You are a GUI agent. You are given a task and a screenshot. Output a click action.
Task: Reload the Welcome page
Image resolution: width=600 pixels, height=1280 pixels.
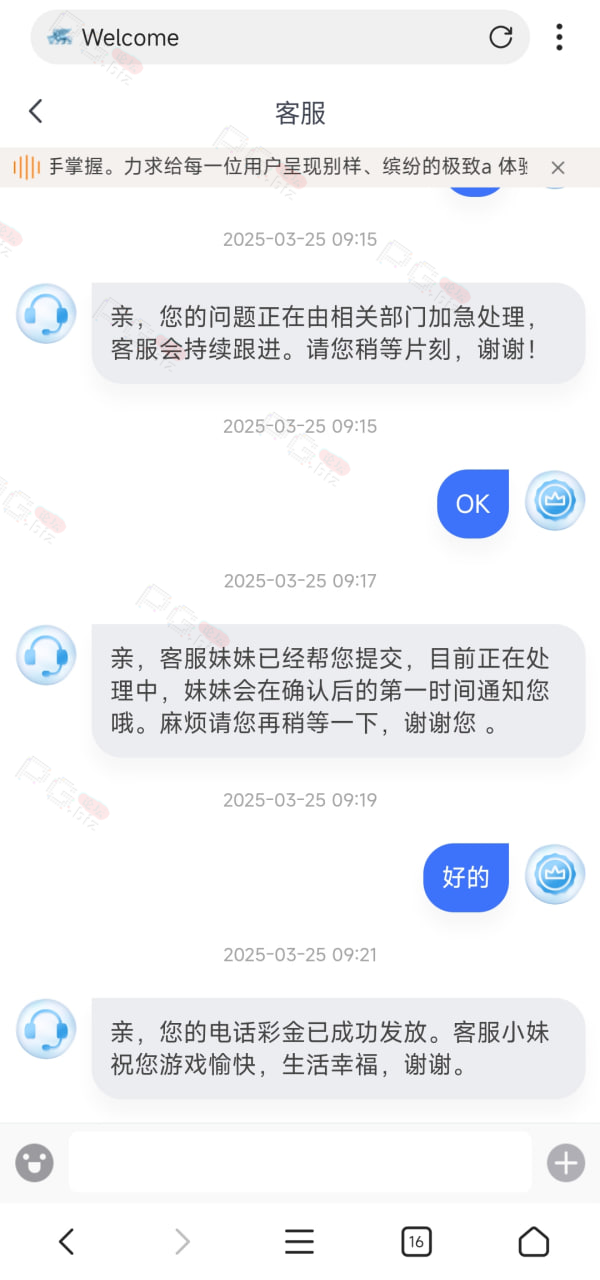click(500, 37)
